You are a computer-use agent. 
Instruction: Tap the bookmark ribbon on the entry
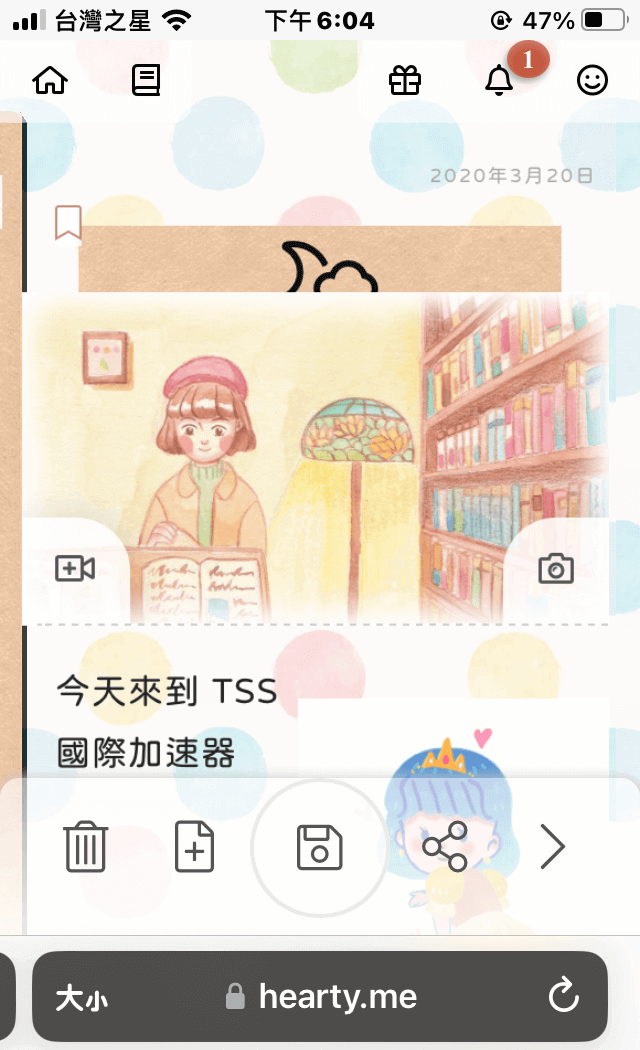[68, 223]
